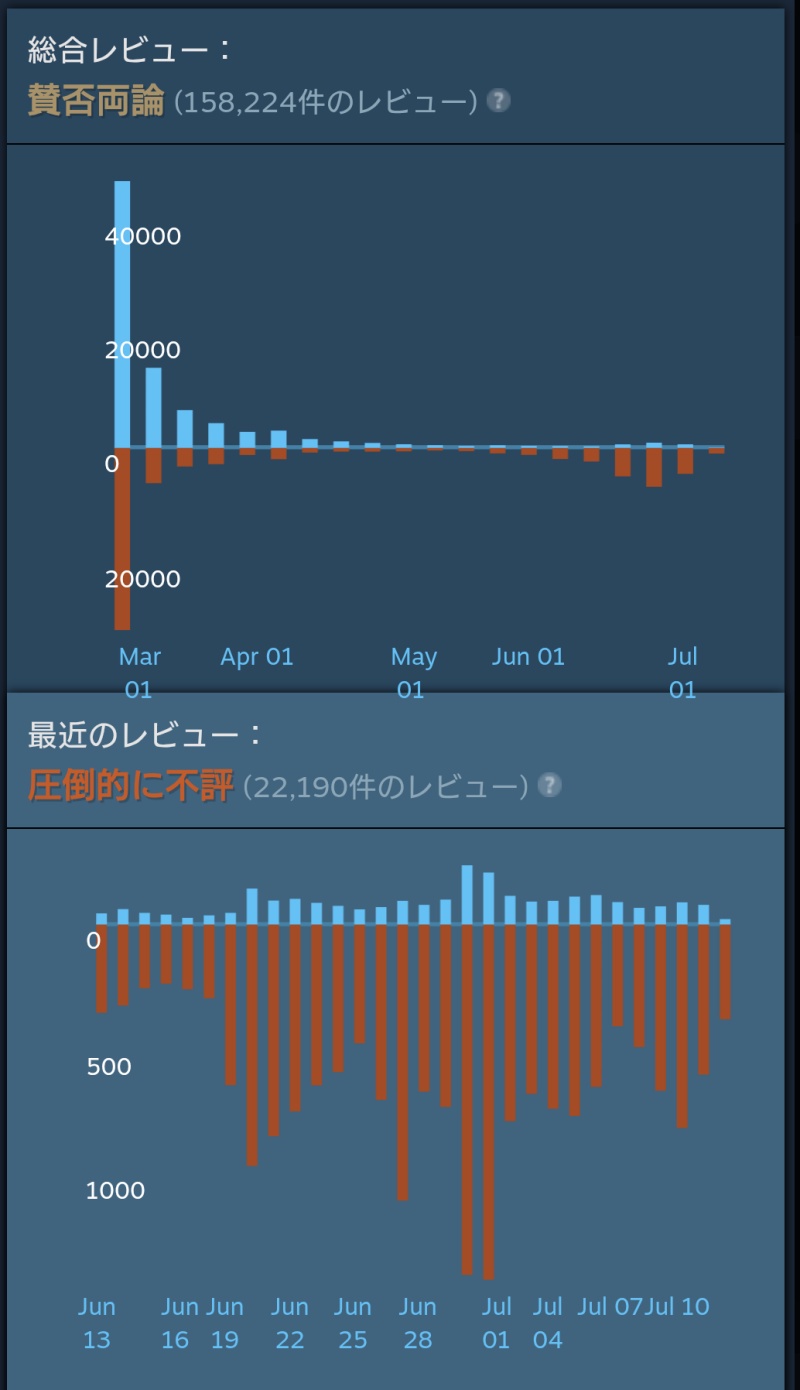Select the tallest negative bar near Jul 01

(488, 1102)
